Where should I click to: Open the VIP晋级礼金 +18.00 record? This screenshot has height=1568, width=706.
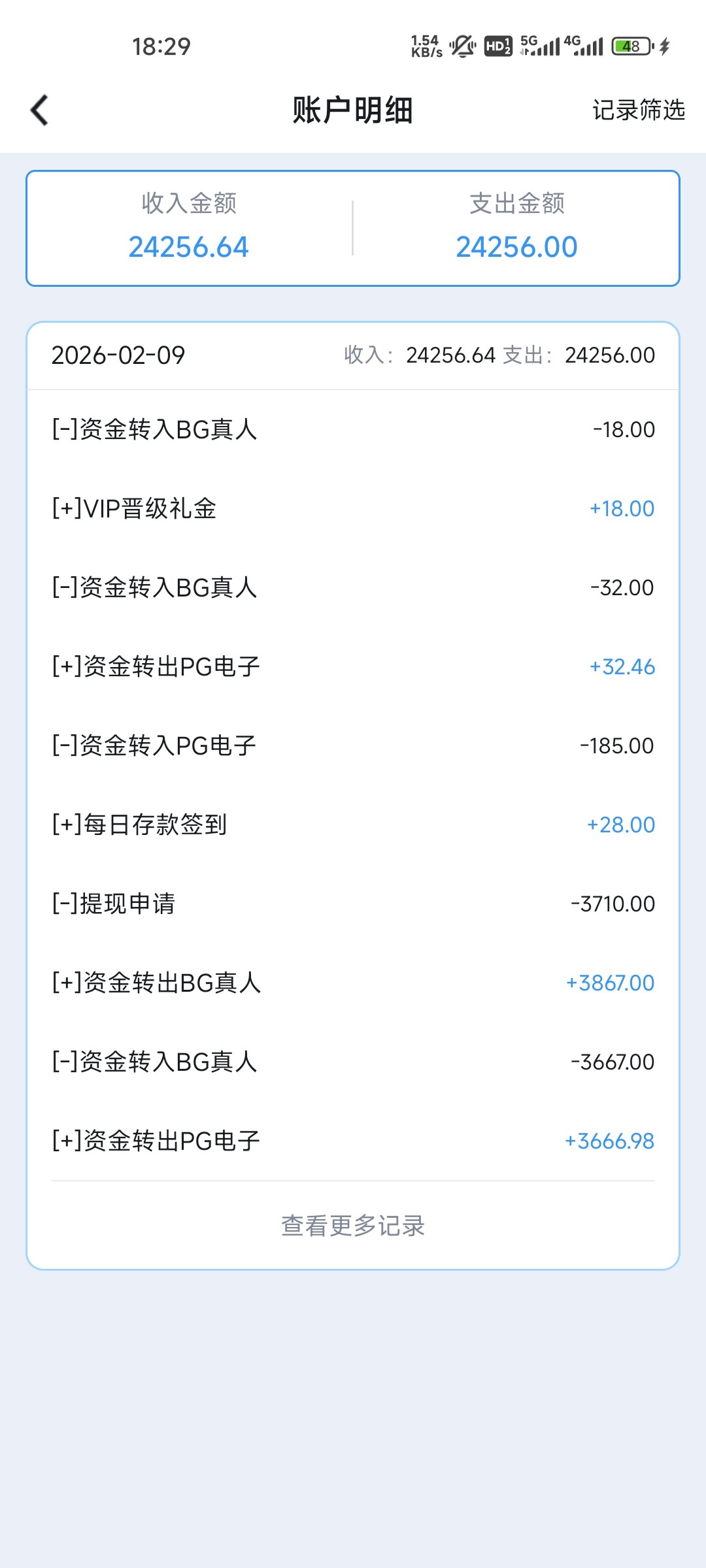click(x=353, y=508)
